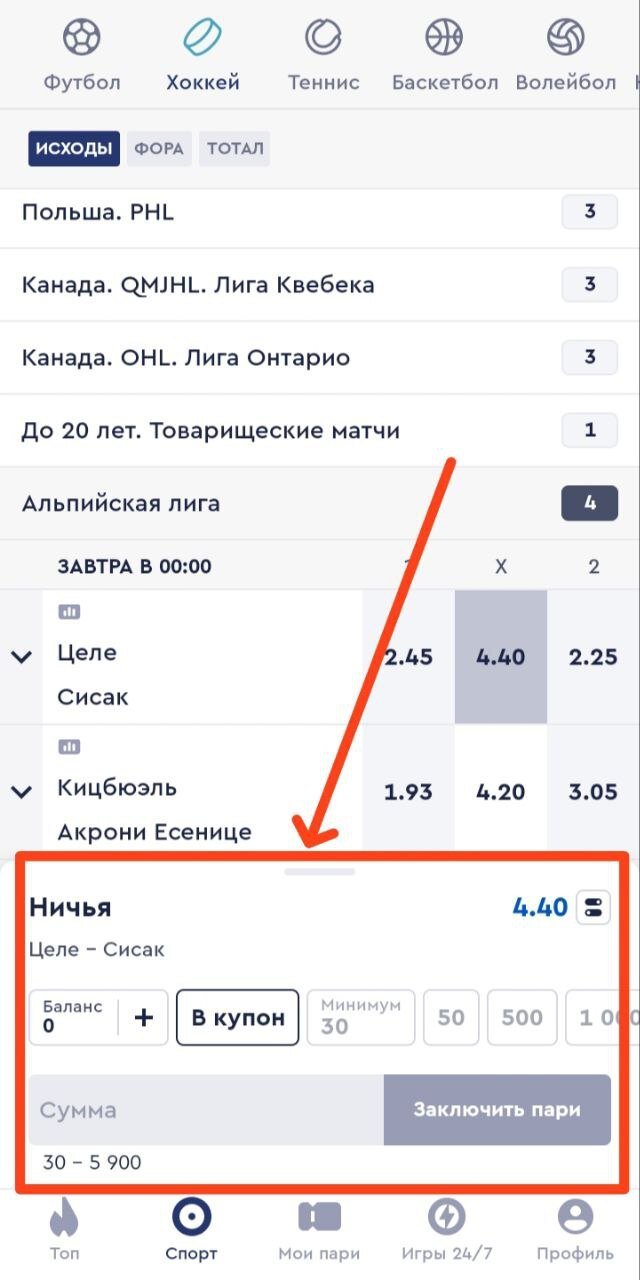Switch to the Волейбол sport tab

coord(565,56)
